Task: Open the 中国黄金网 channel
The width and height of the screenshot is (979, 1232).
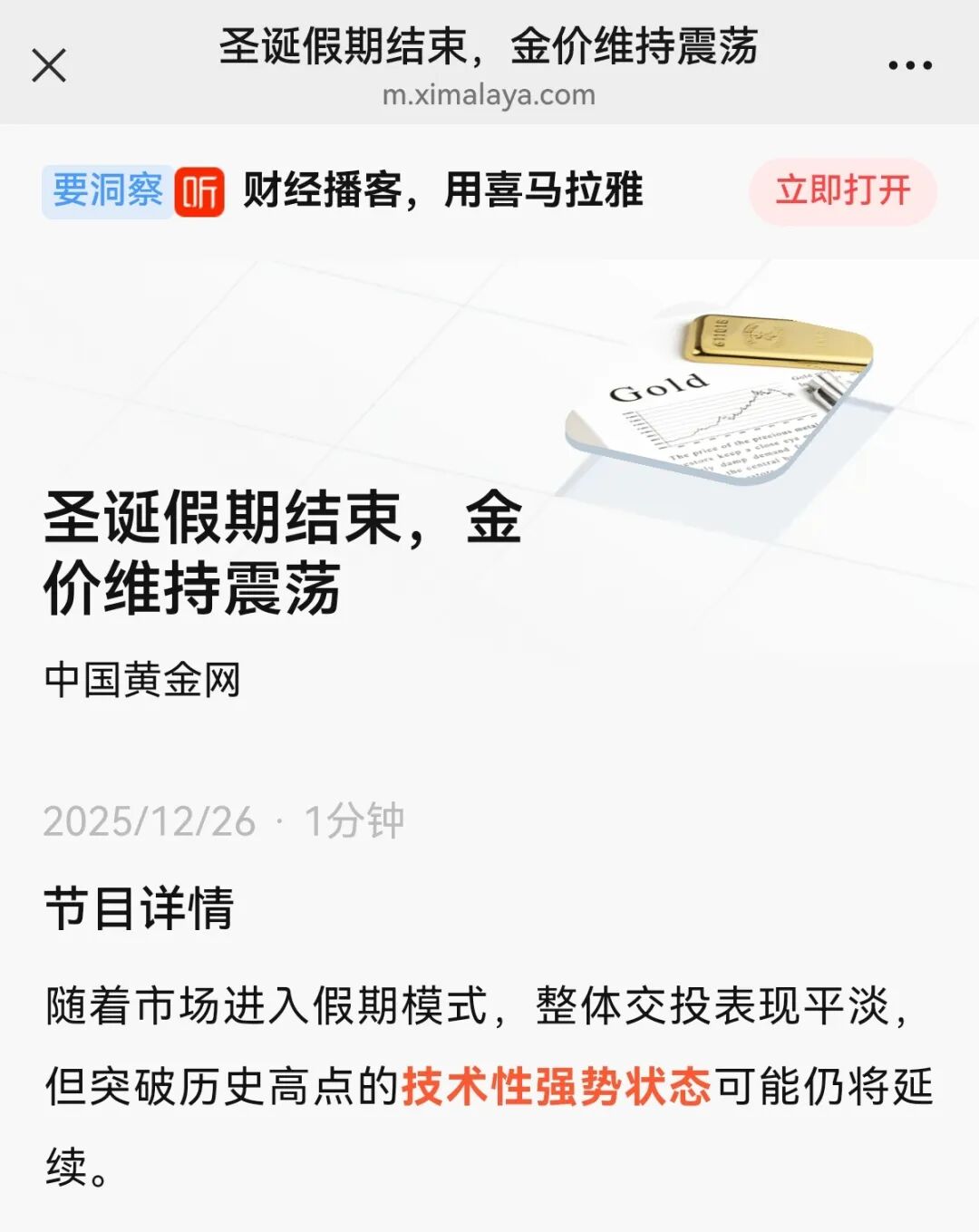Action: point(142,680)
